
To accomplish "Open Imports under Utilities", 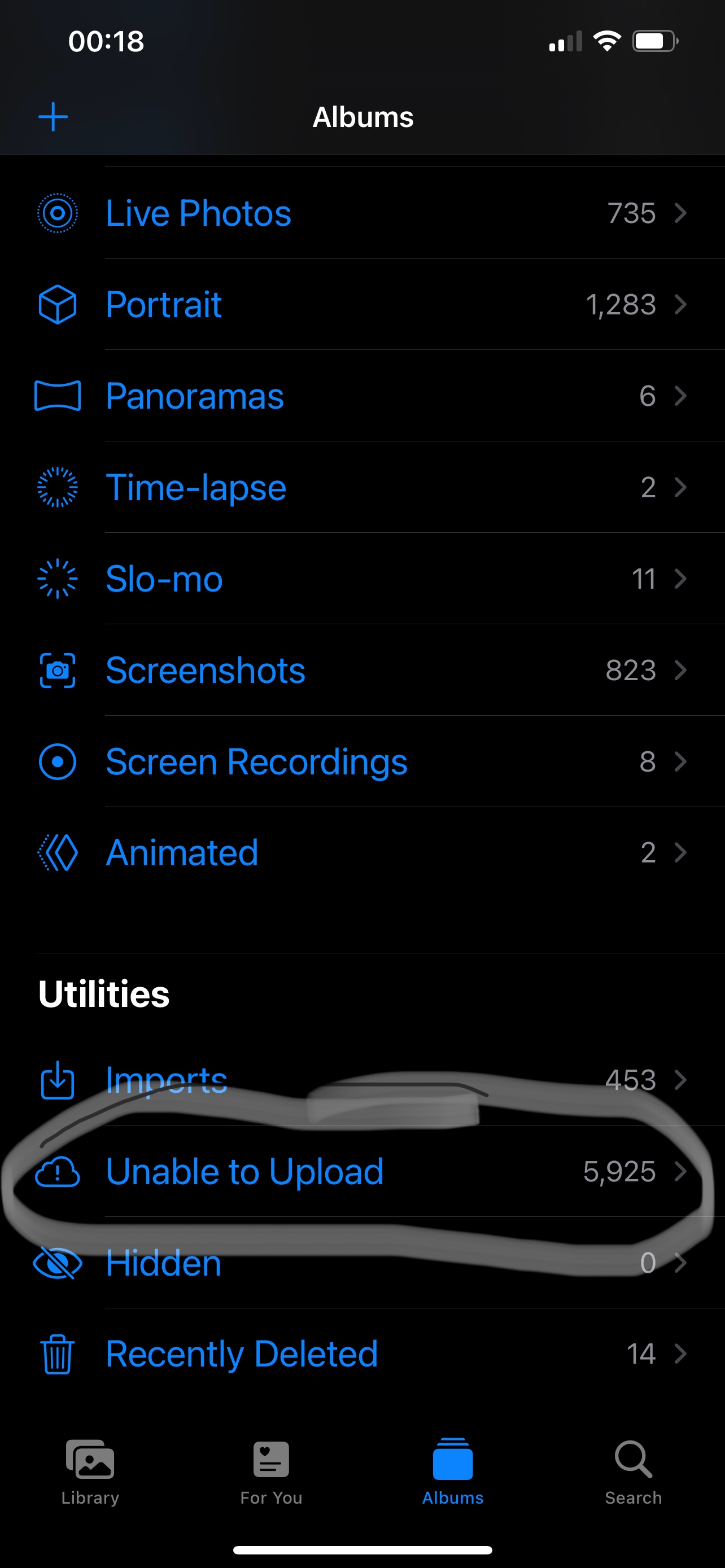I will point(166,1080).
